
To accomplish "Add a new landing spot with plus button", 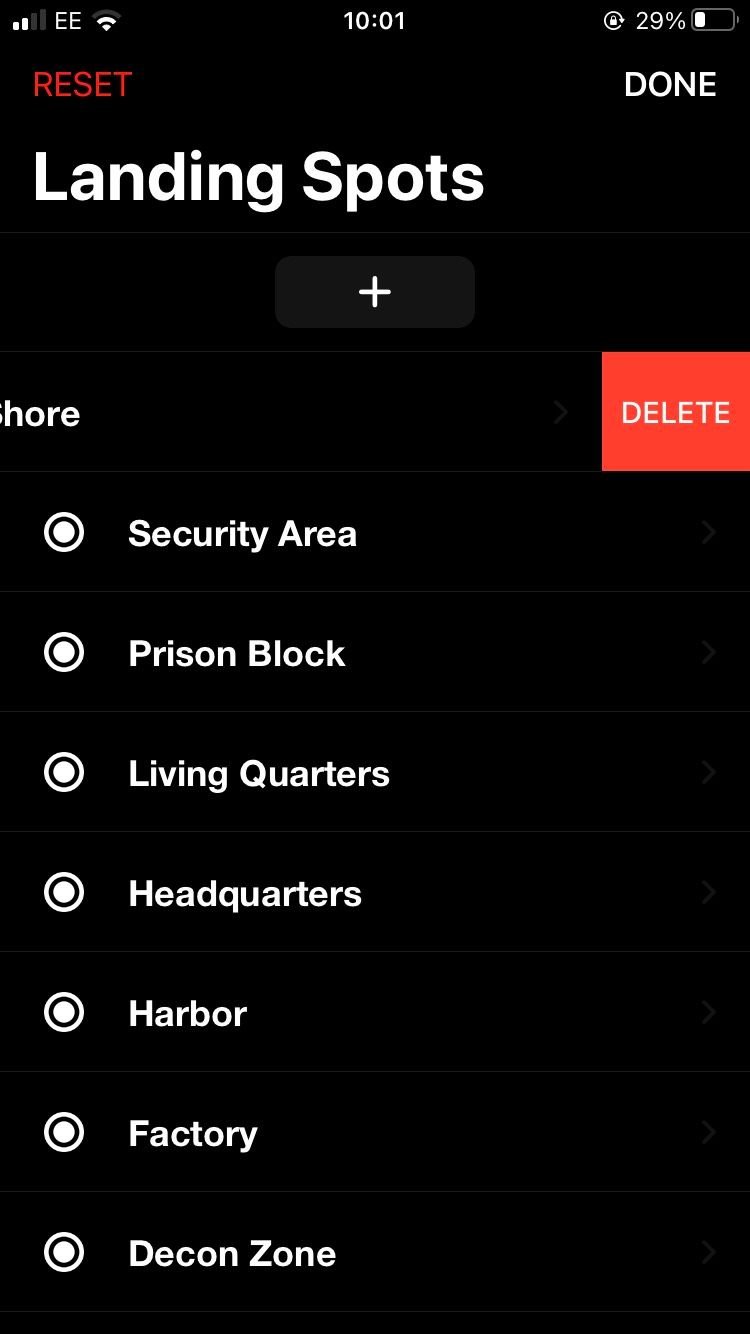I will point(375,292).
